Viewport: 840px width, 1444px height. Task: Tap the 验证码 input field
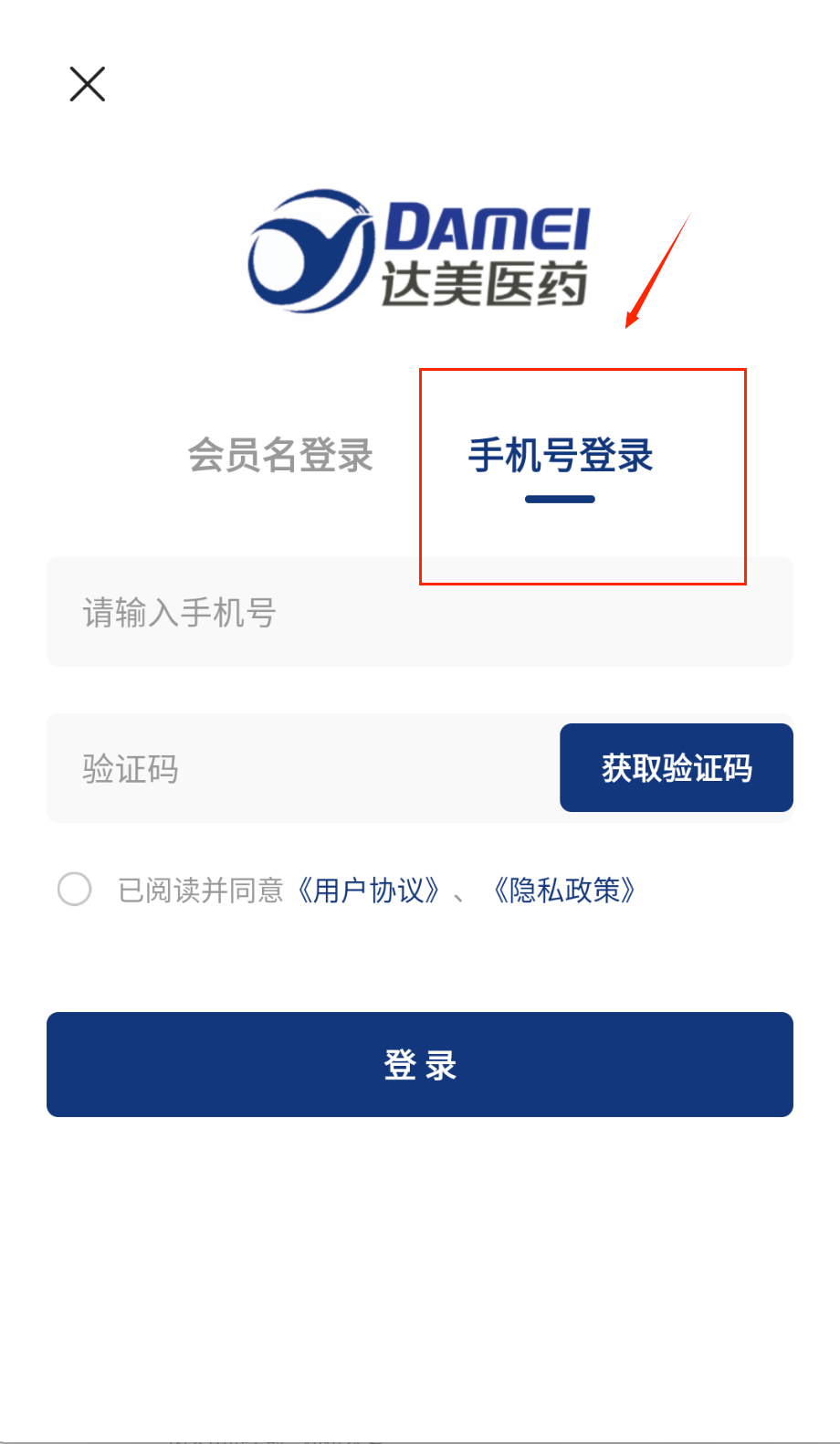click(x=301, y=768)
